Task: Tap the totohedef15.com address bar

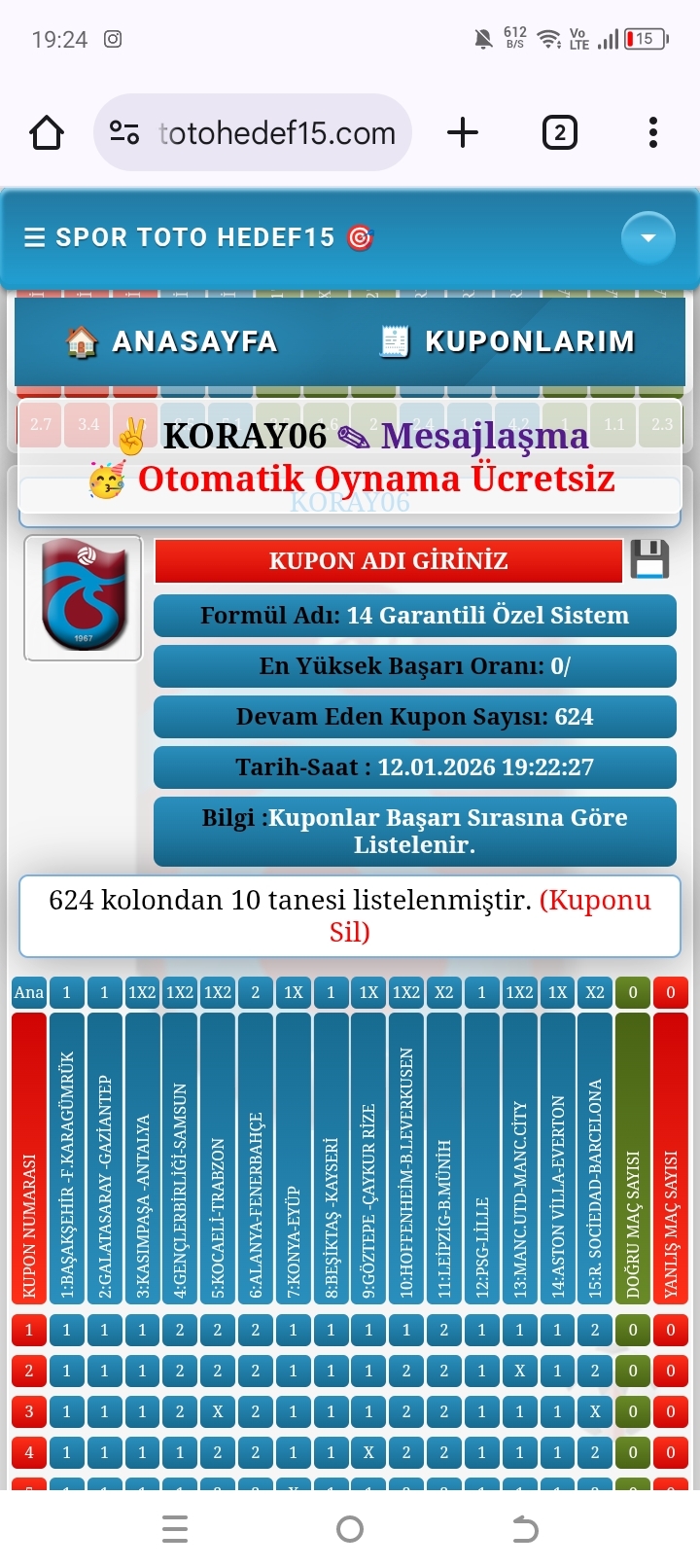Action: 276,133
